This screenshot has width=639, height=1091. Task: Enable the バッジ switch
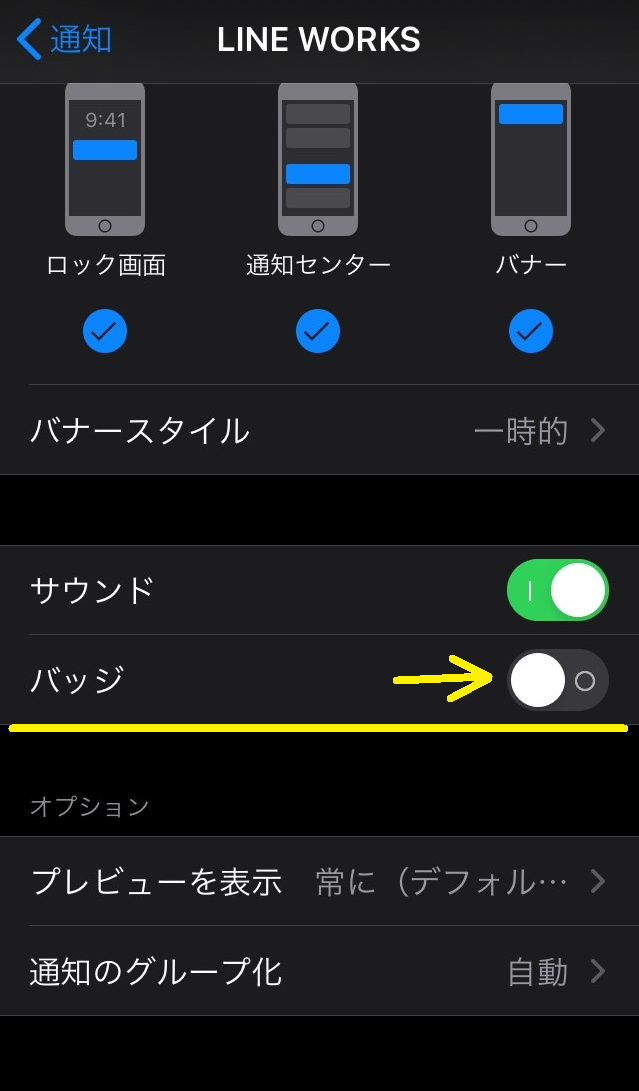click(x=558, y=680)
